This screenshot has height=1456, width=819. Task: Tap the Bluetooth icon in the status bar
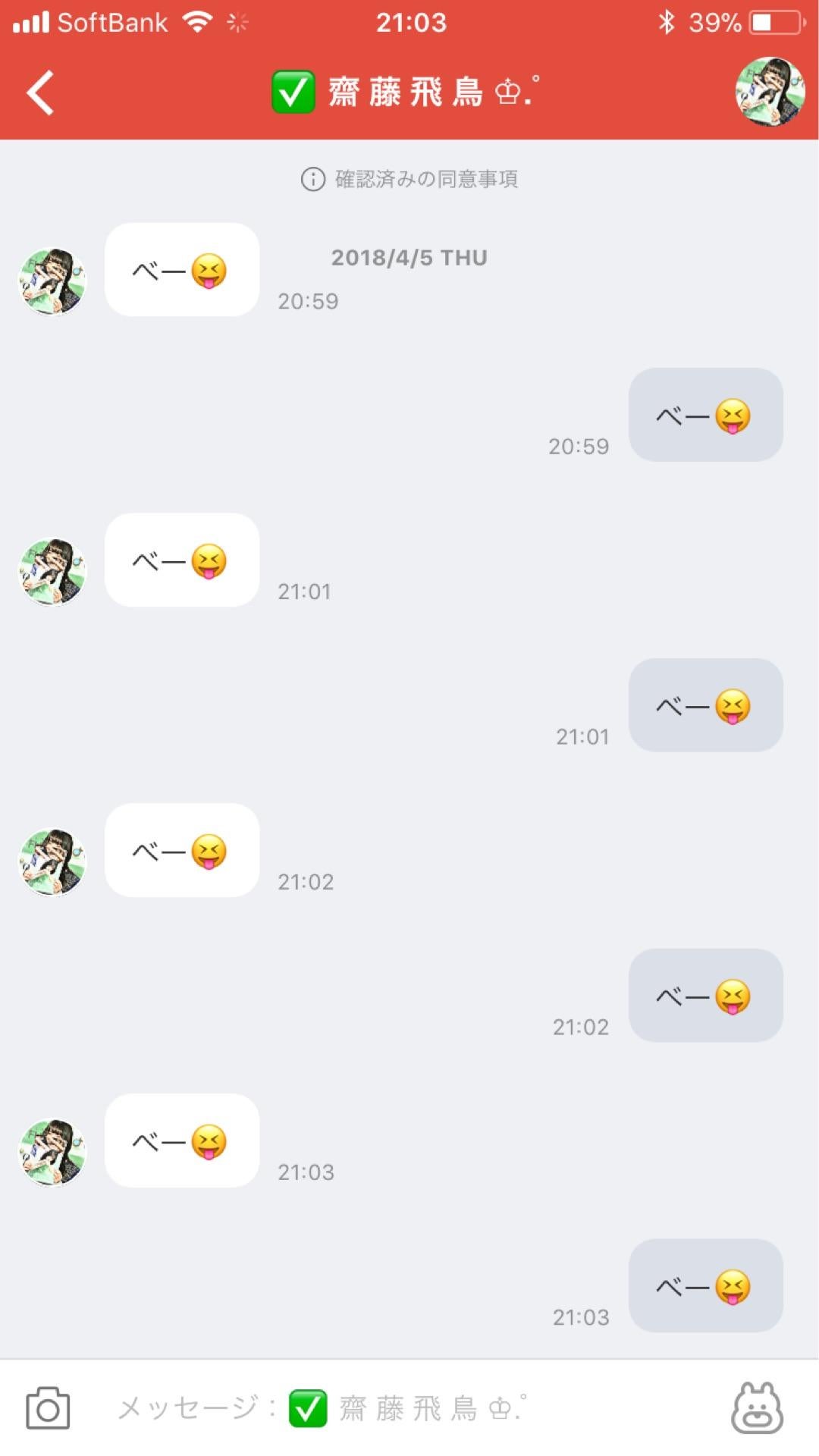coord(667,21)
